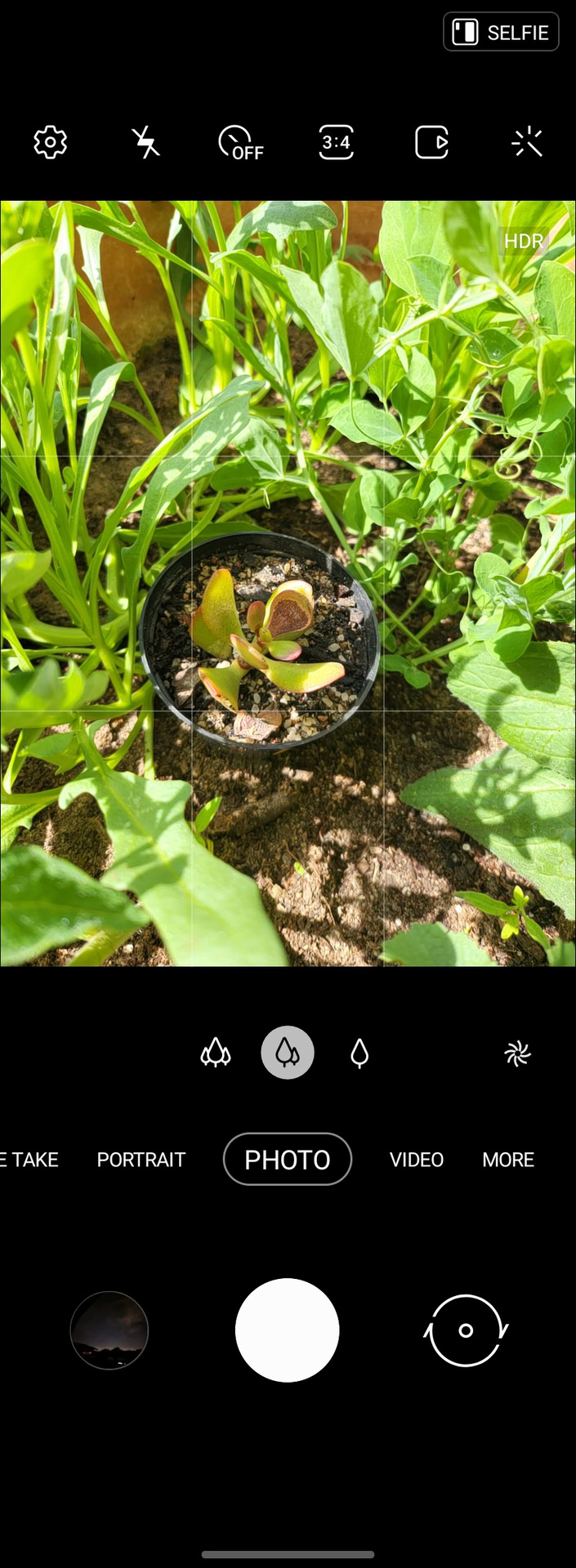Switch to the telephoto lens
Image resolution: width=576 pixels, height=1568 pixels.
359,1053
